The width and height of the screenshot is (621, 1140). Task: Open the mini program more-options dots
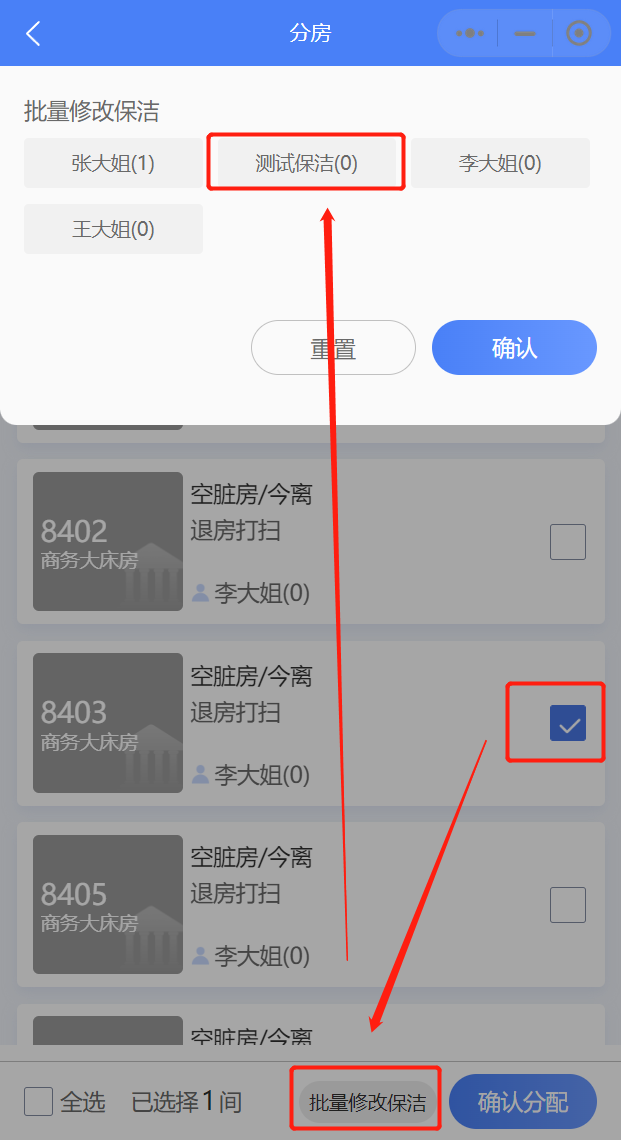tap(469, 33)
